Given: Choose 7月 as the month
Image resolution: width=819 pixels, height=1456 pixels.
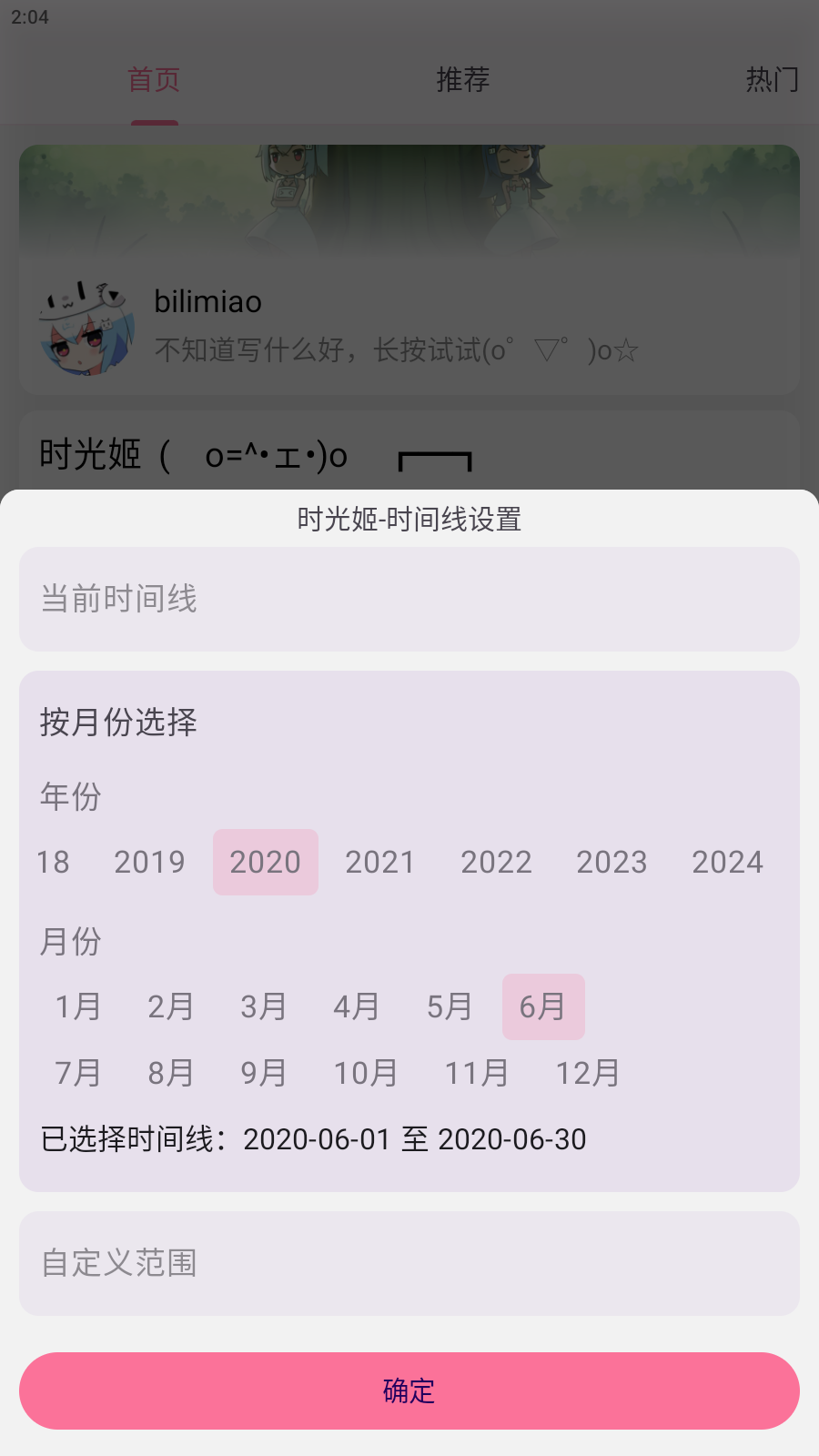Looking at the screenshot, I should (78, 1073).
